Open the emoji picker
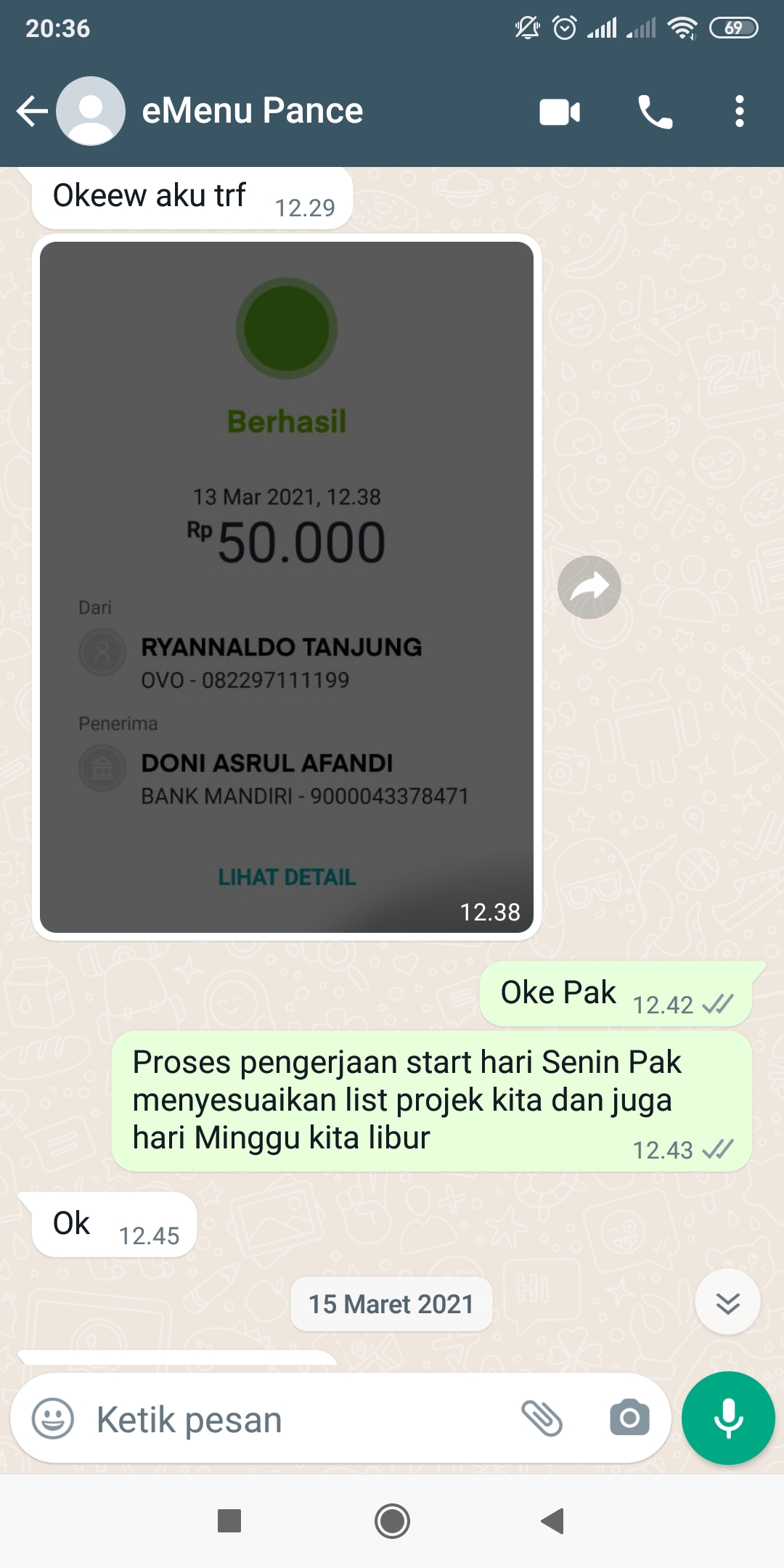784x1568 pixels. (x=53, y=1418)
